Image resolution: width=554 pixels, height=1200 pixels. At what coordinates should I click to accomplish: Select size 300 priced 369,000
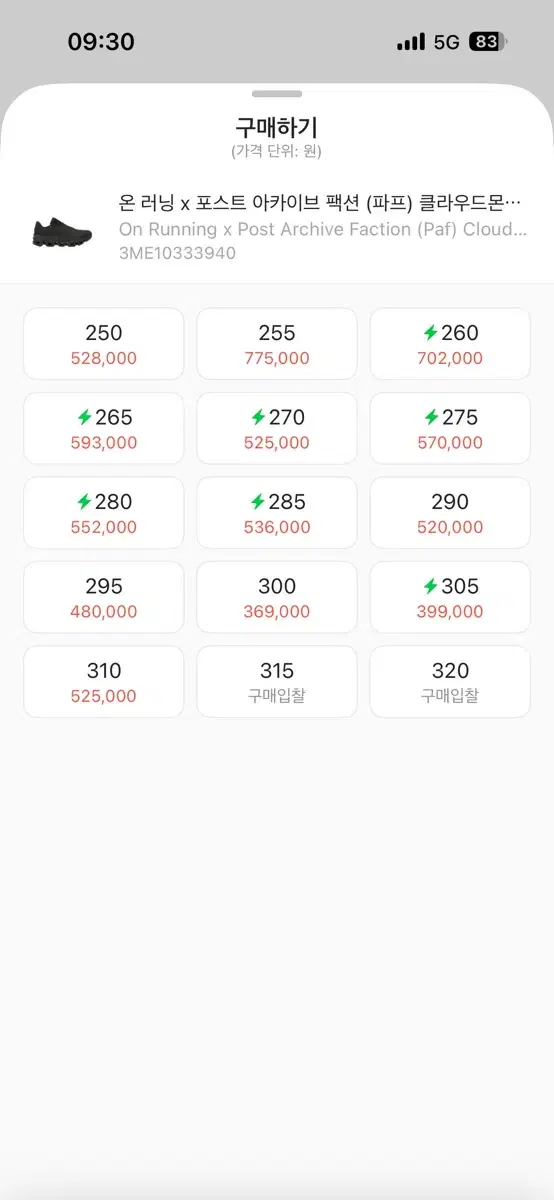click(277, 597)
